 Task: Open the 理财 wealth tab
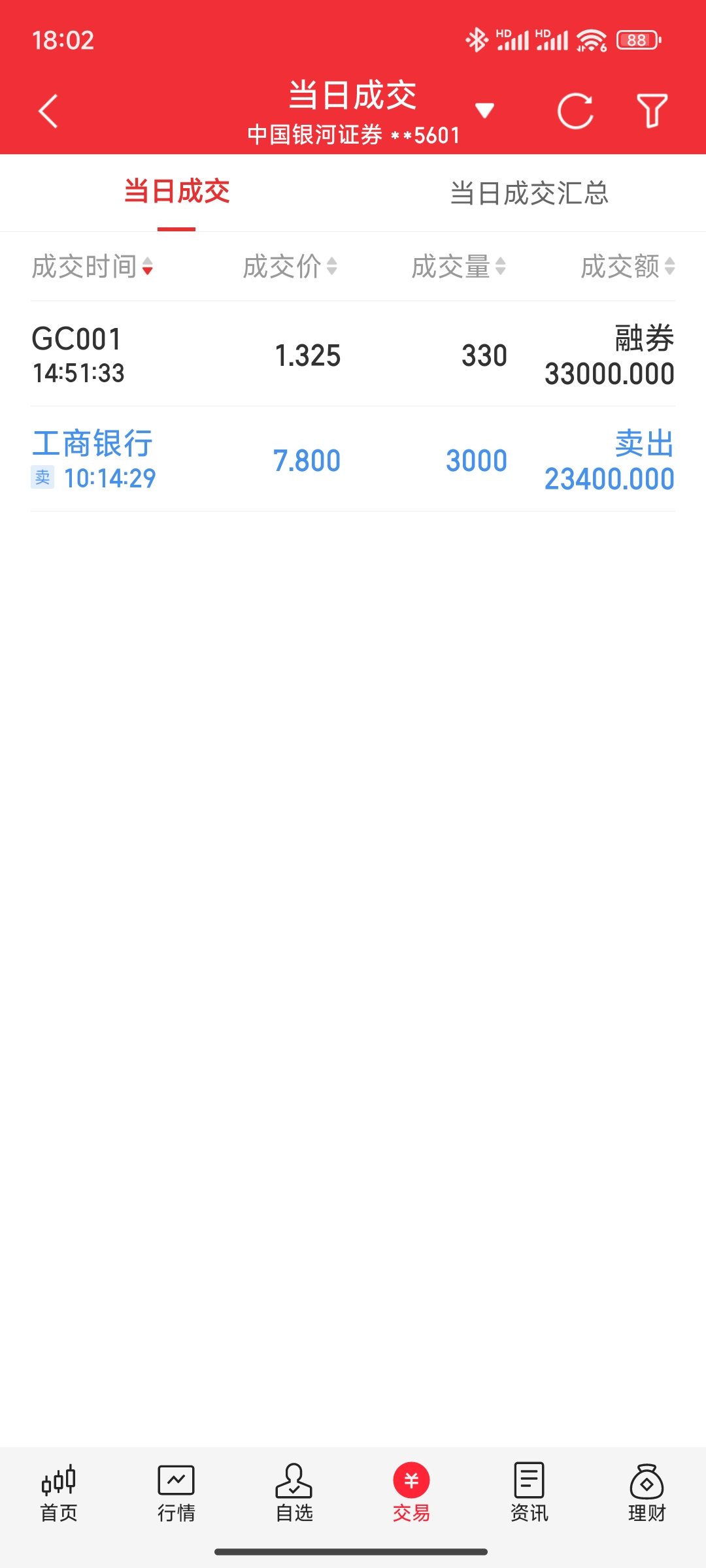647,1494
